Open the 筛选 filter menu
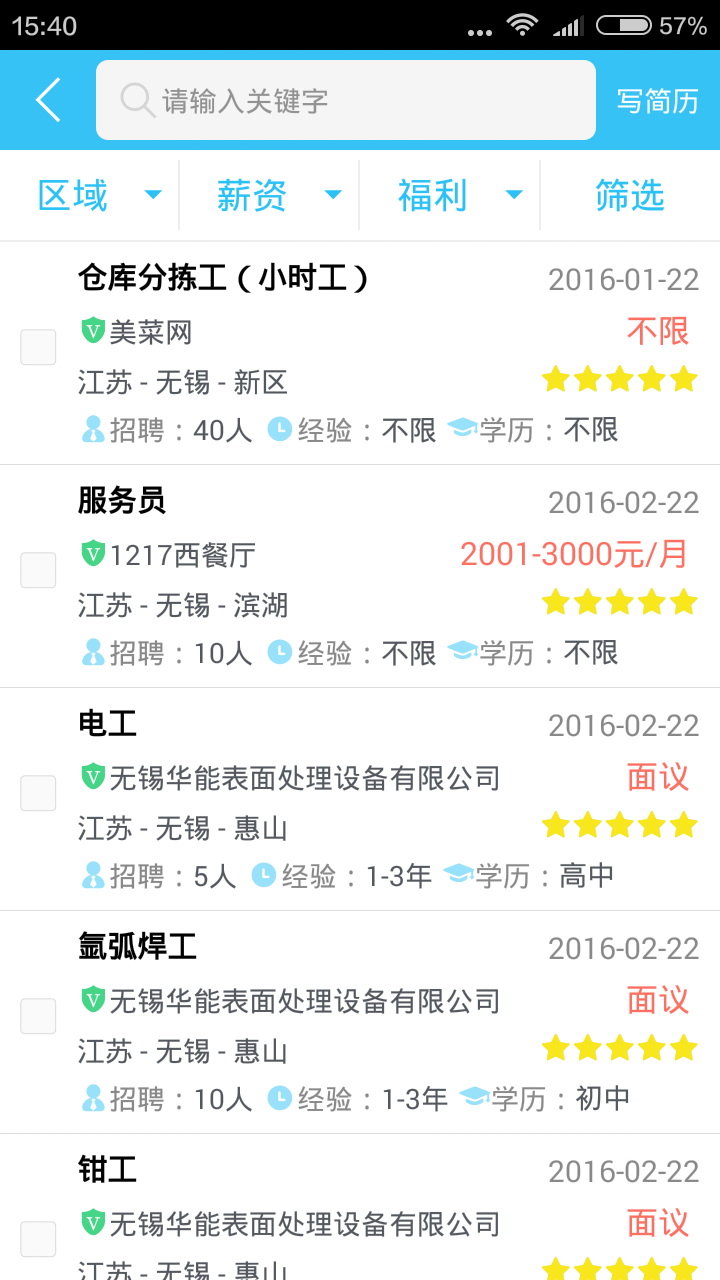The height and width of the screenshot is (1280, 720). pos(633,196)
